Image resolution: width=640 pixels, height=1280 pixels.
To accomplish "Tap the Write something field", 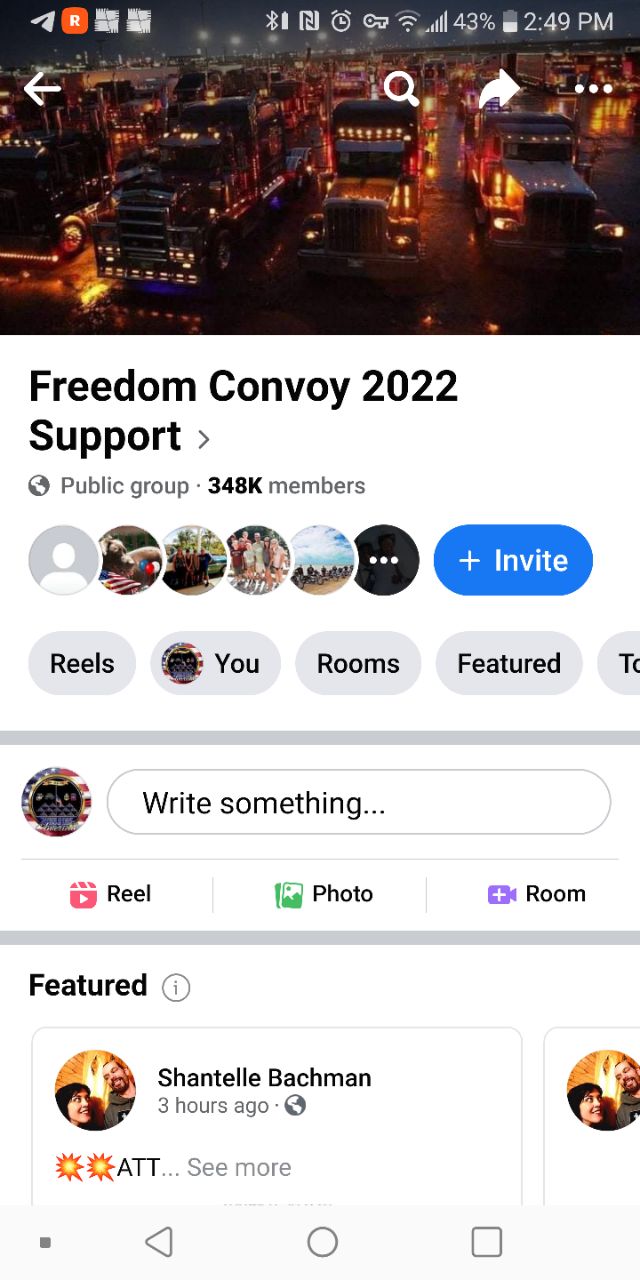I will point(359,802).
